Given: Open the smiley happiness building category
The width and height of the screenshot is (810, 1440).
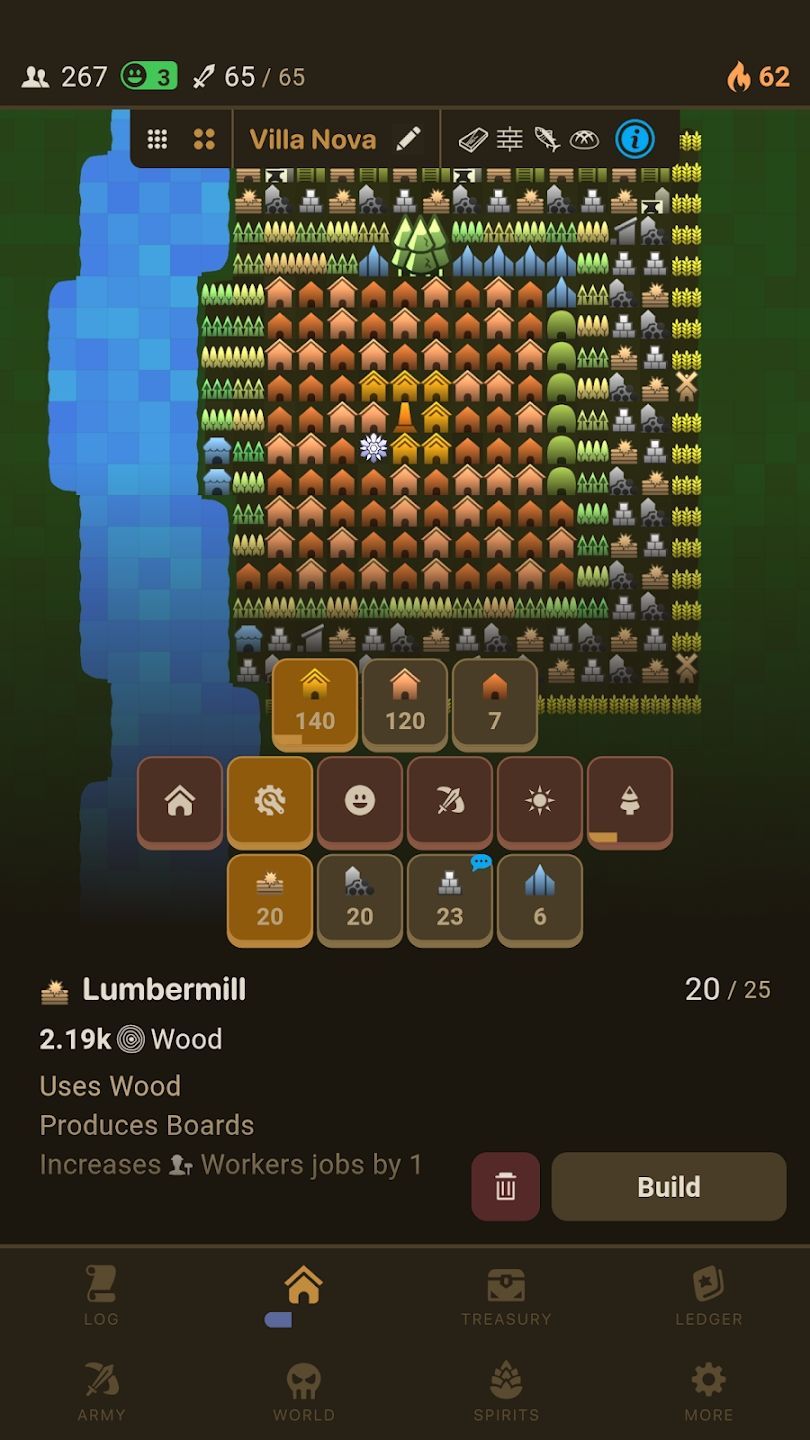Looking at the screenshot, I should (360, 801).
